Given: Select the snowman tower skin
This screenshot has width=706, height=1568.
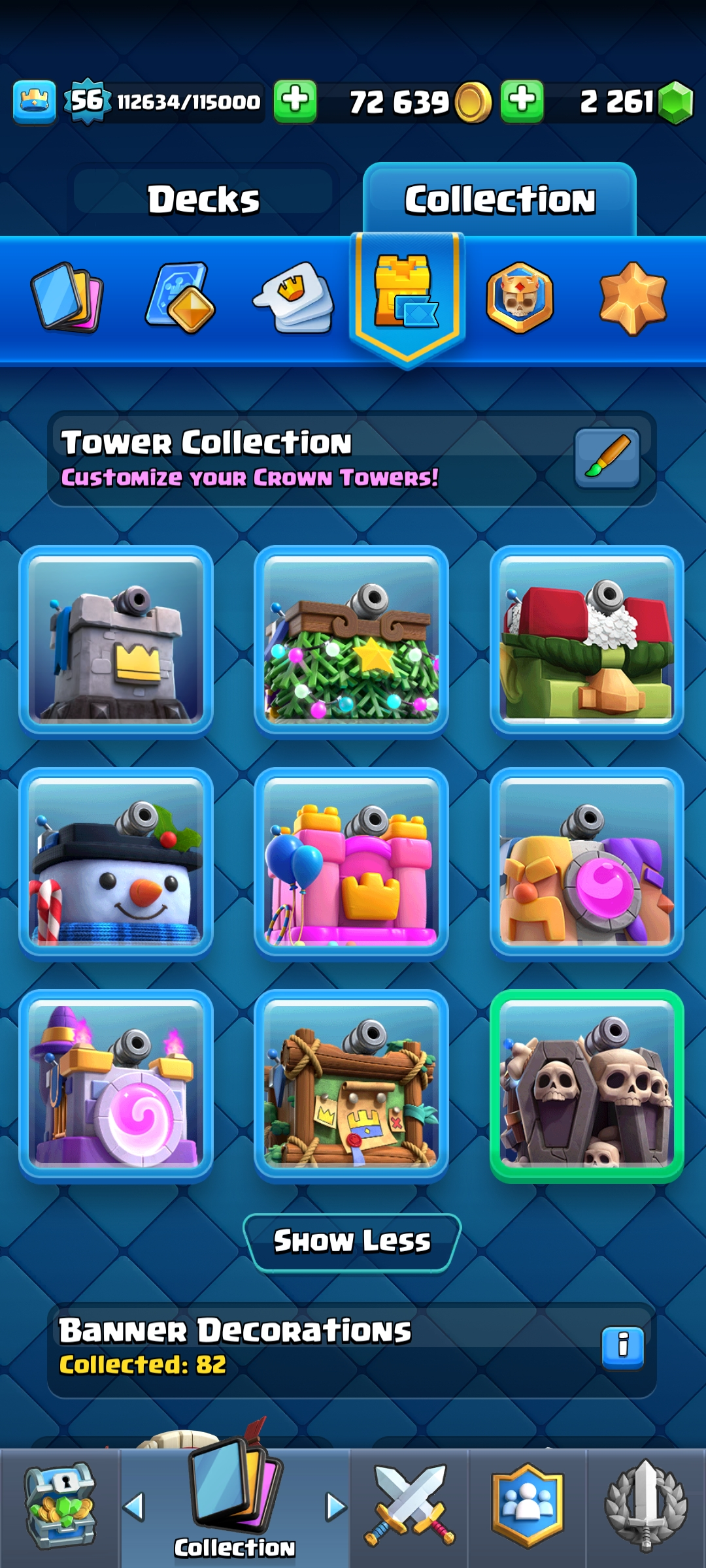Looking at the screenshot, I should pos(116,864).
